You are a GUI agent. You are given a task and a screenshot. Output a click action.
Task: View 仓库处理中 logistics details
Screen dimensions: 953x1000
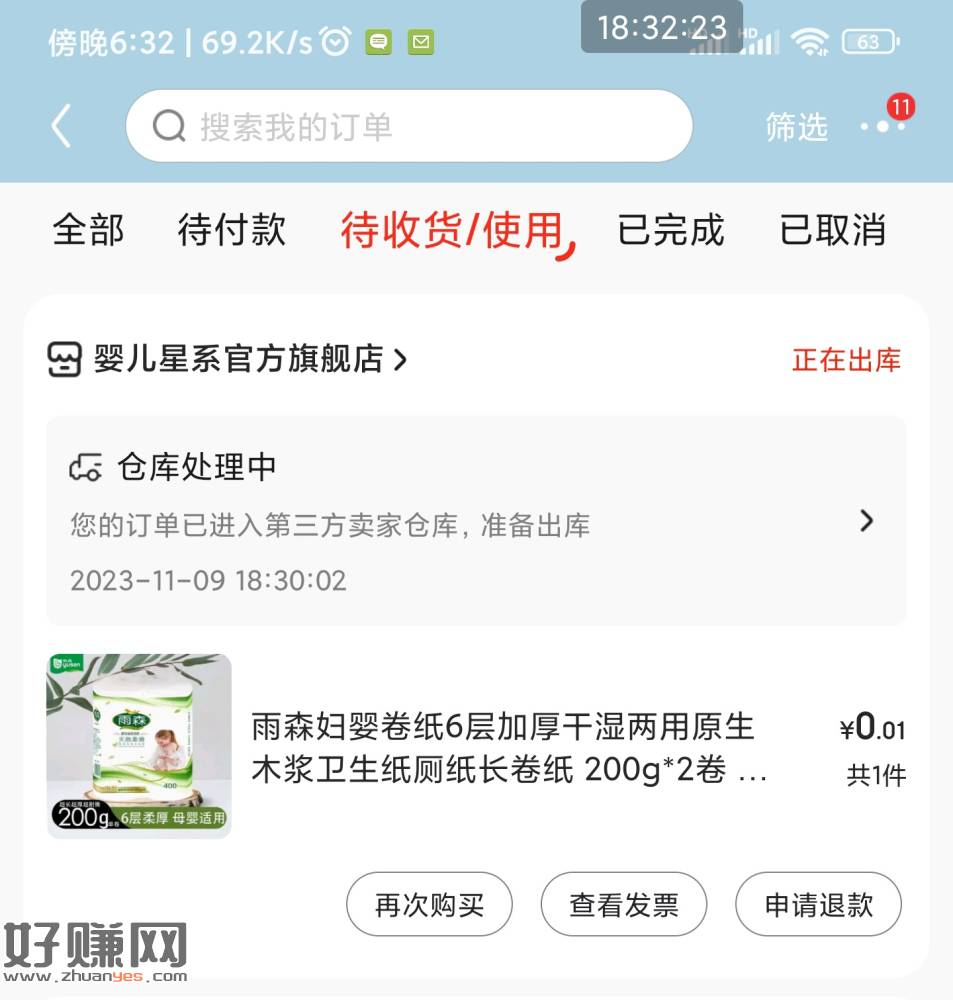[476, 521]
